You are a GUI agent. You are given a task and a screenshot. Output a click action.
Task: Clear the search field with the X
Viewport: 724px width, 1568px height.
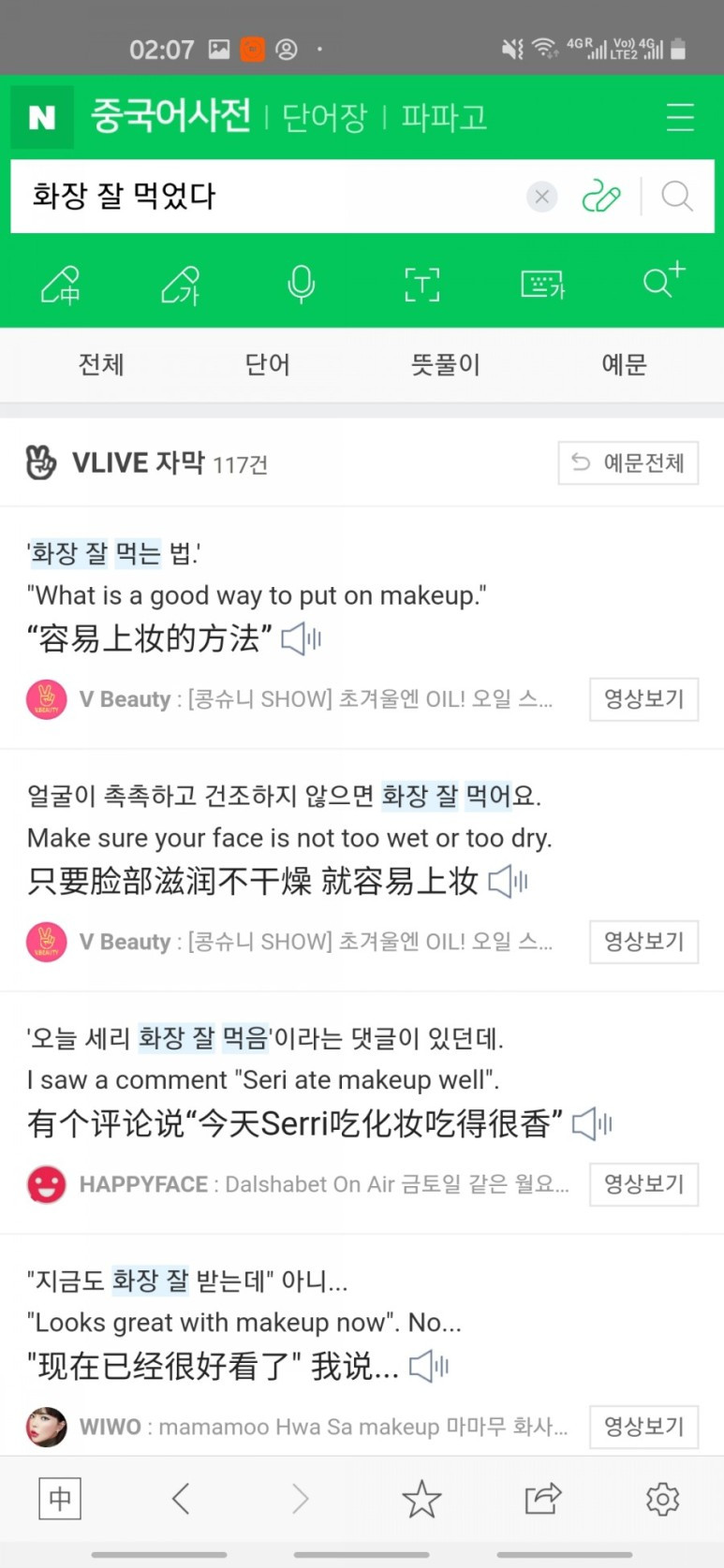[x=541, y=197]
